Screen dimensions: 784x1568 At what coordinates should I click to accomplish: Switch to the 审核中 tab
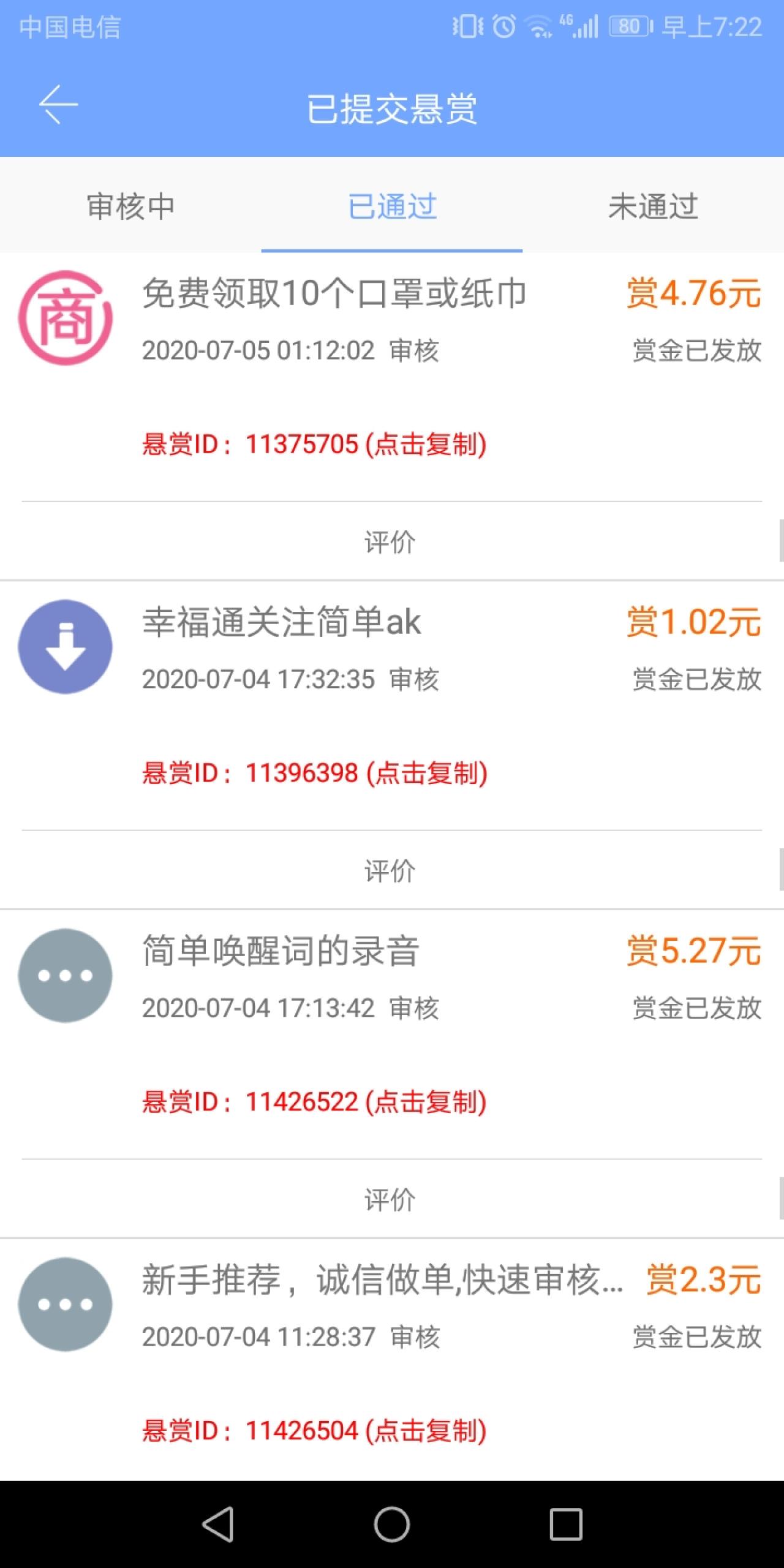[130, 206]
